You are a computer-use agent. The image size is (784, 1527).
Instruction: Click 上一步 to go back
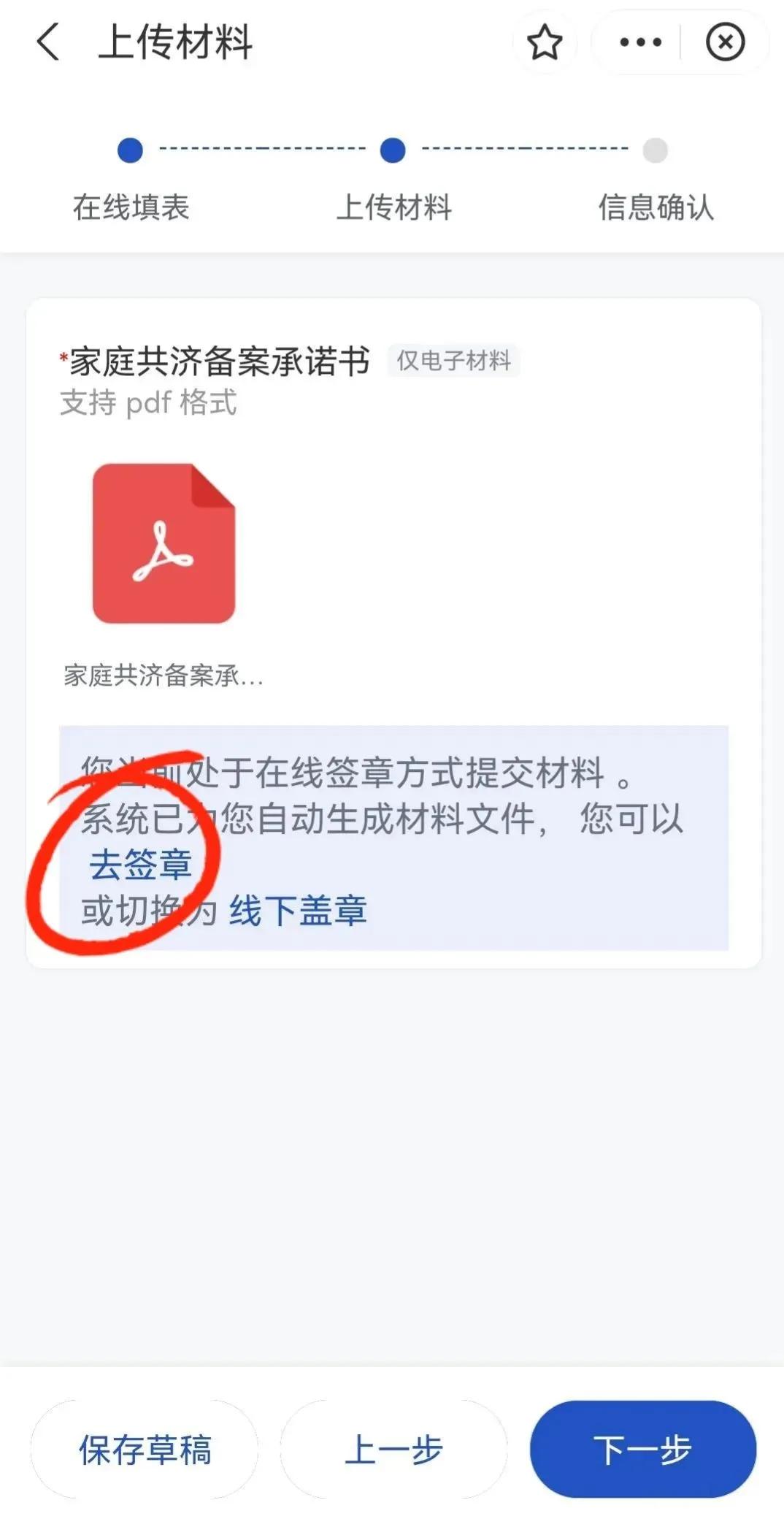click(x=393, y=1448)
